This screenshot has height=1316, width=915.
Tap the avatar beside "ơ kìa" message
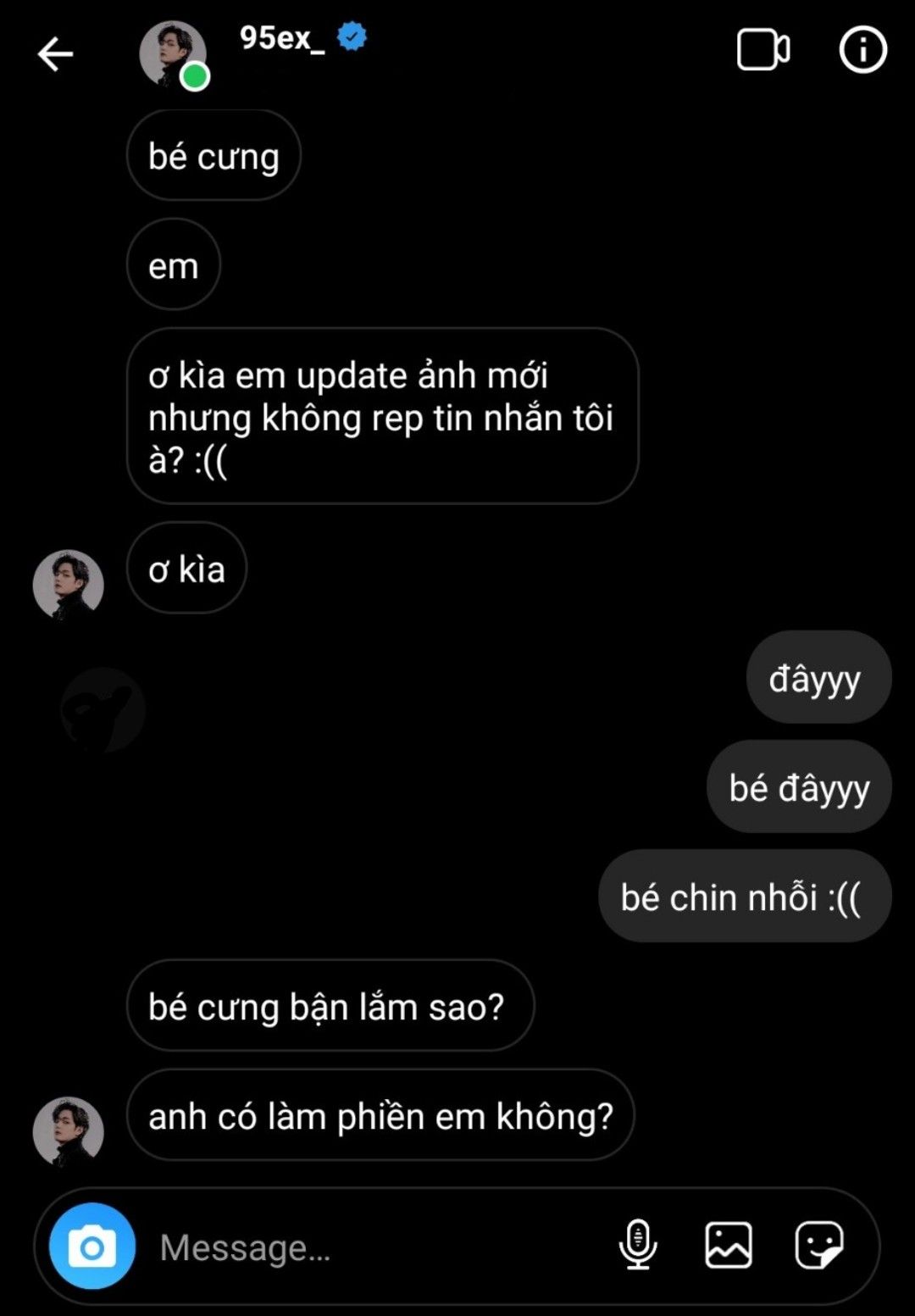click(x=68, y=585)
